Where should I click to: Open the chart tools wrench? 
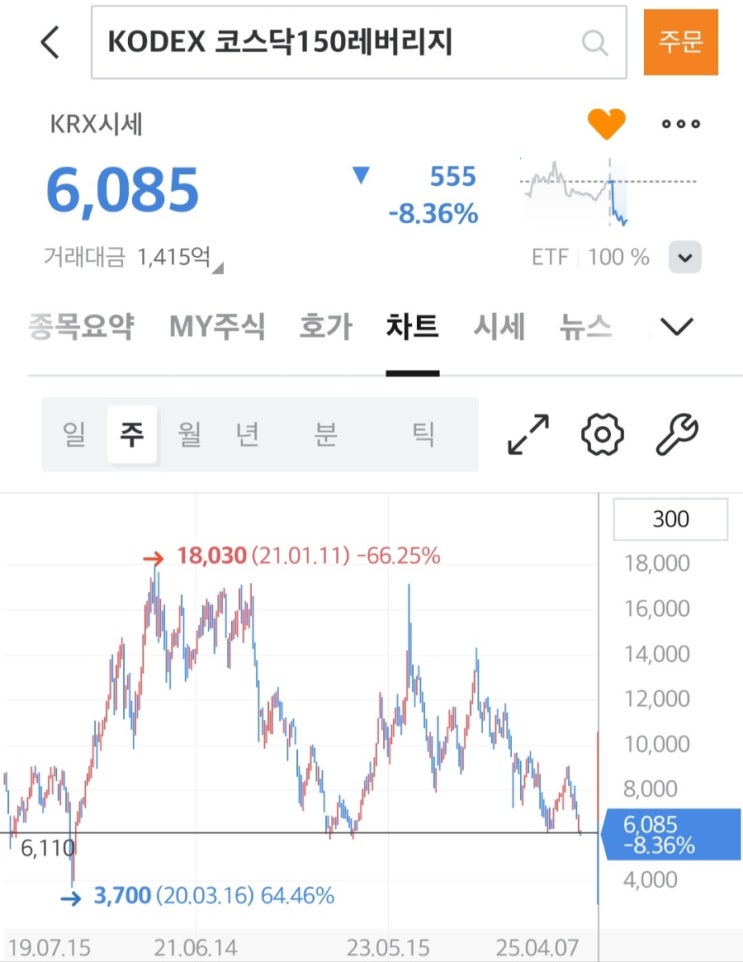pyautogui.click(x=677, y=434)
